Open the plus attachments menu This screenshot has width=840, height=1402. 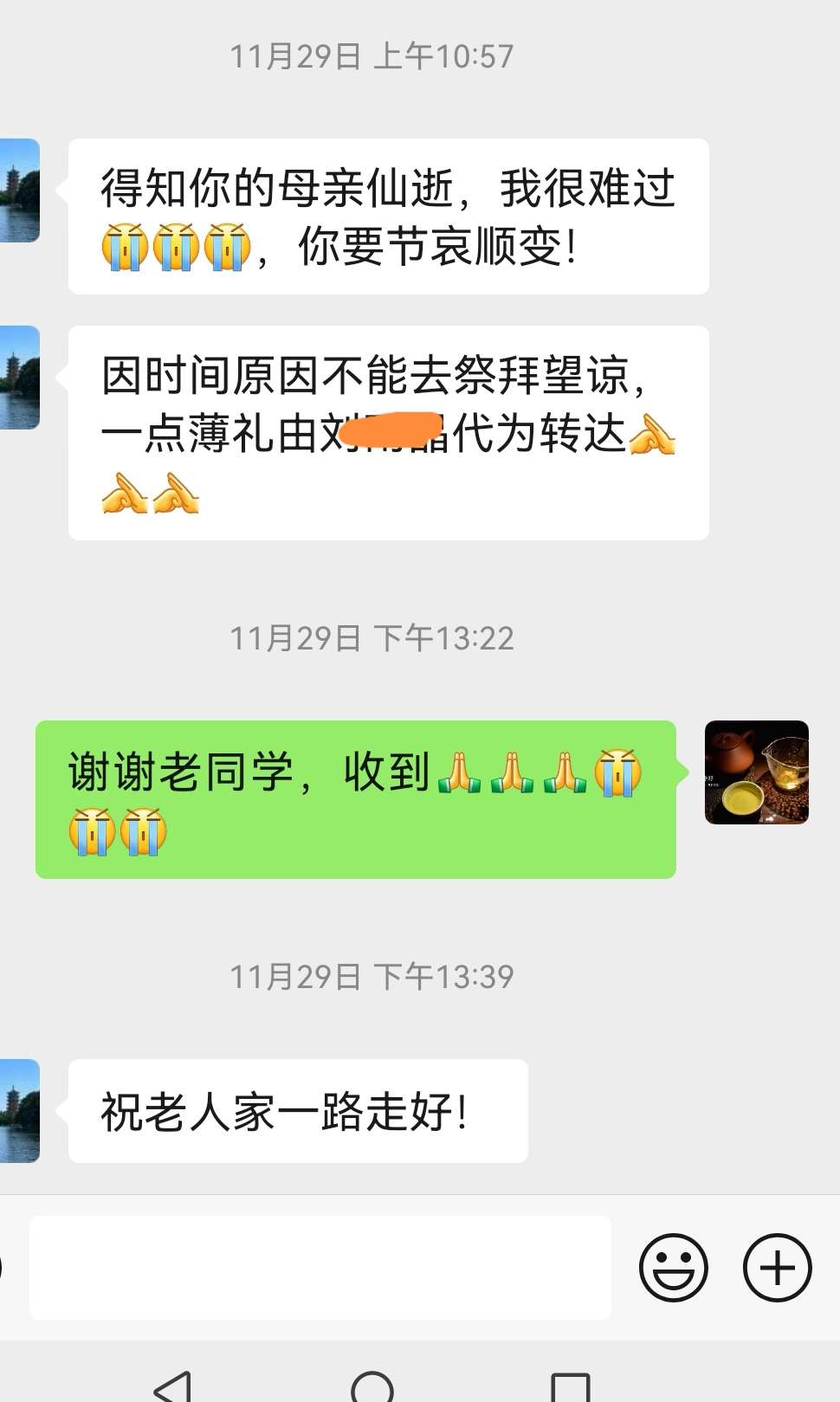point(777,1267)
